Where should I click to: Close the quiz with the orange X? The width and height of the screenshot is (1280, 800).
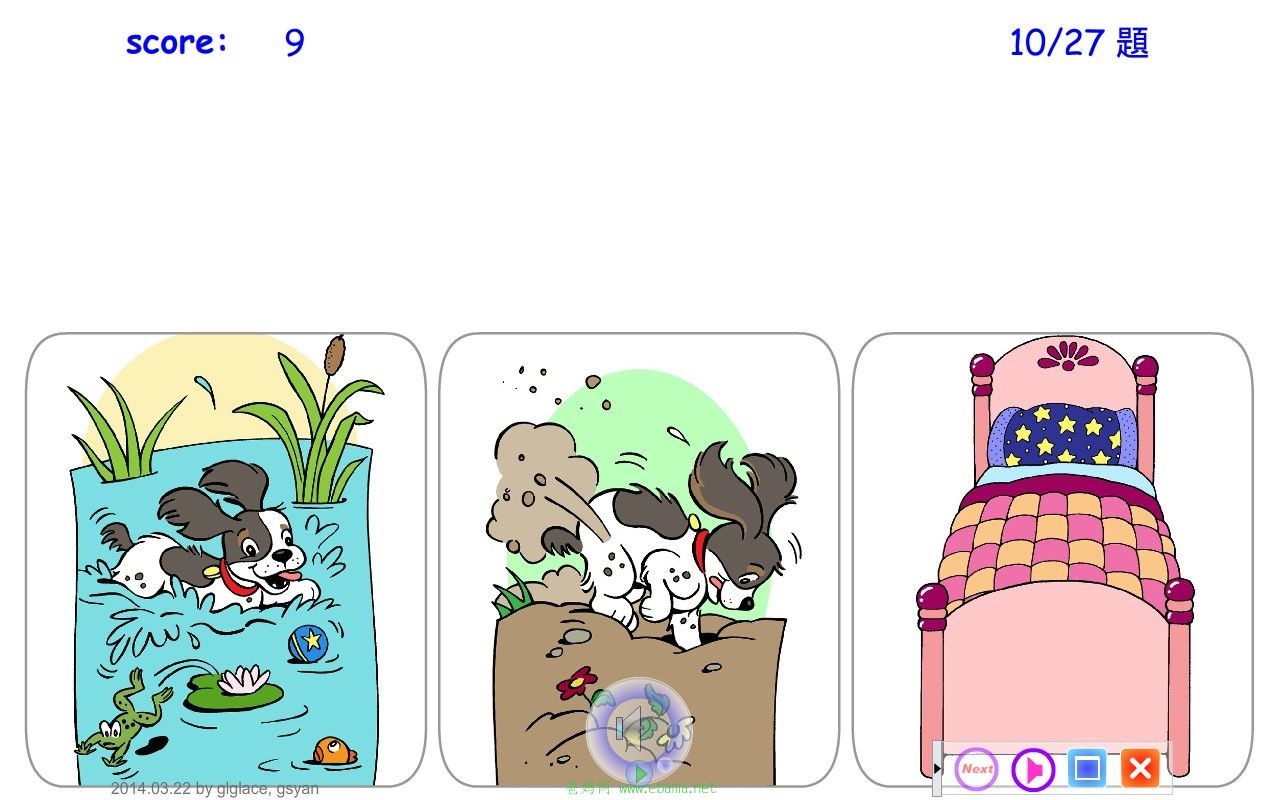coord(1139,768)
